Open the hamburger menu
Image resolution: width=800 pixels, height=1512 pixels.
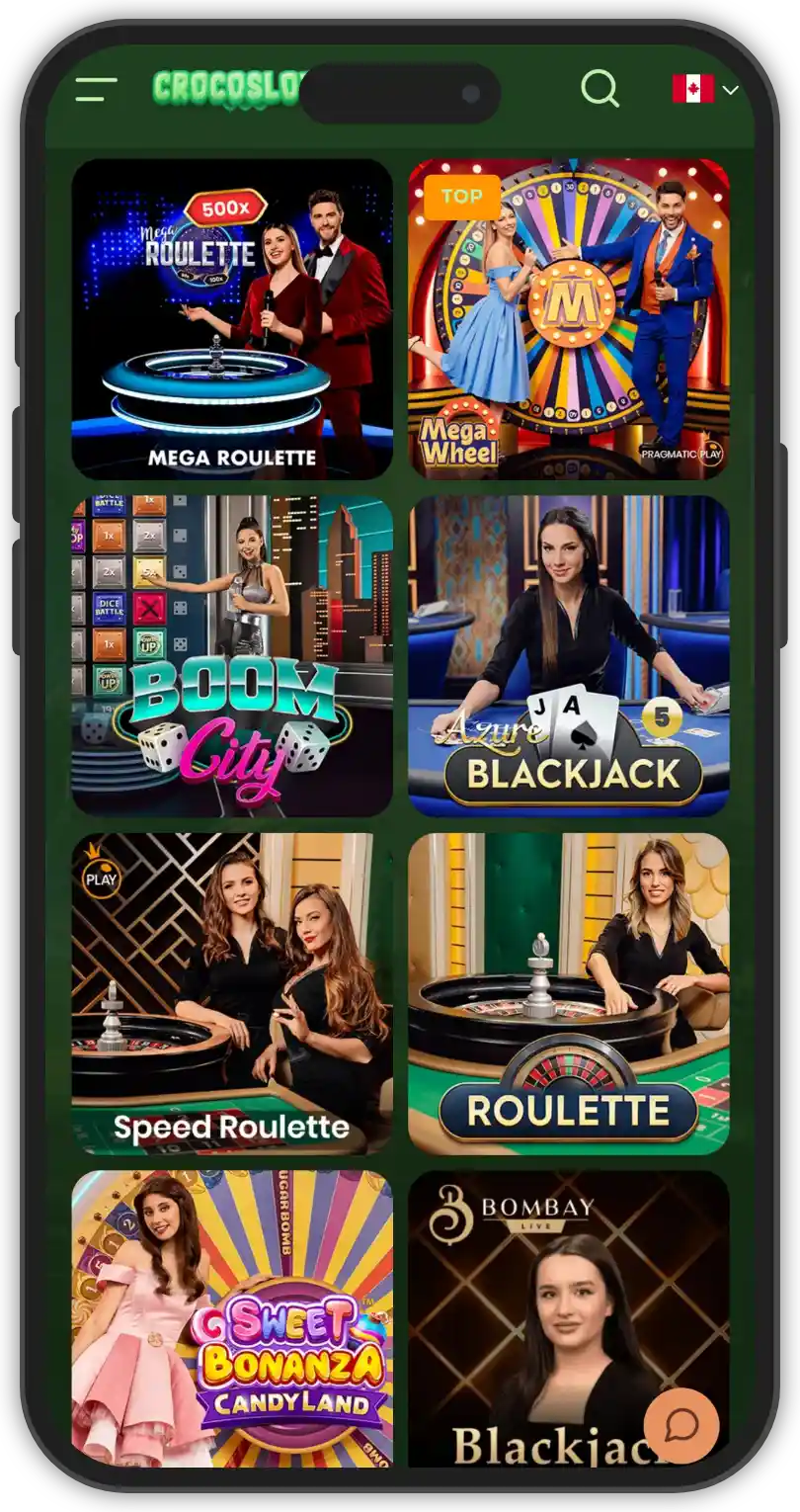click(x=96, y=89)
